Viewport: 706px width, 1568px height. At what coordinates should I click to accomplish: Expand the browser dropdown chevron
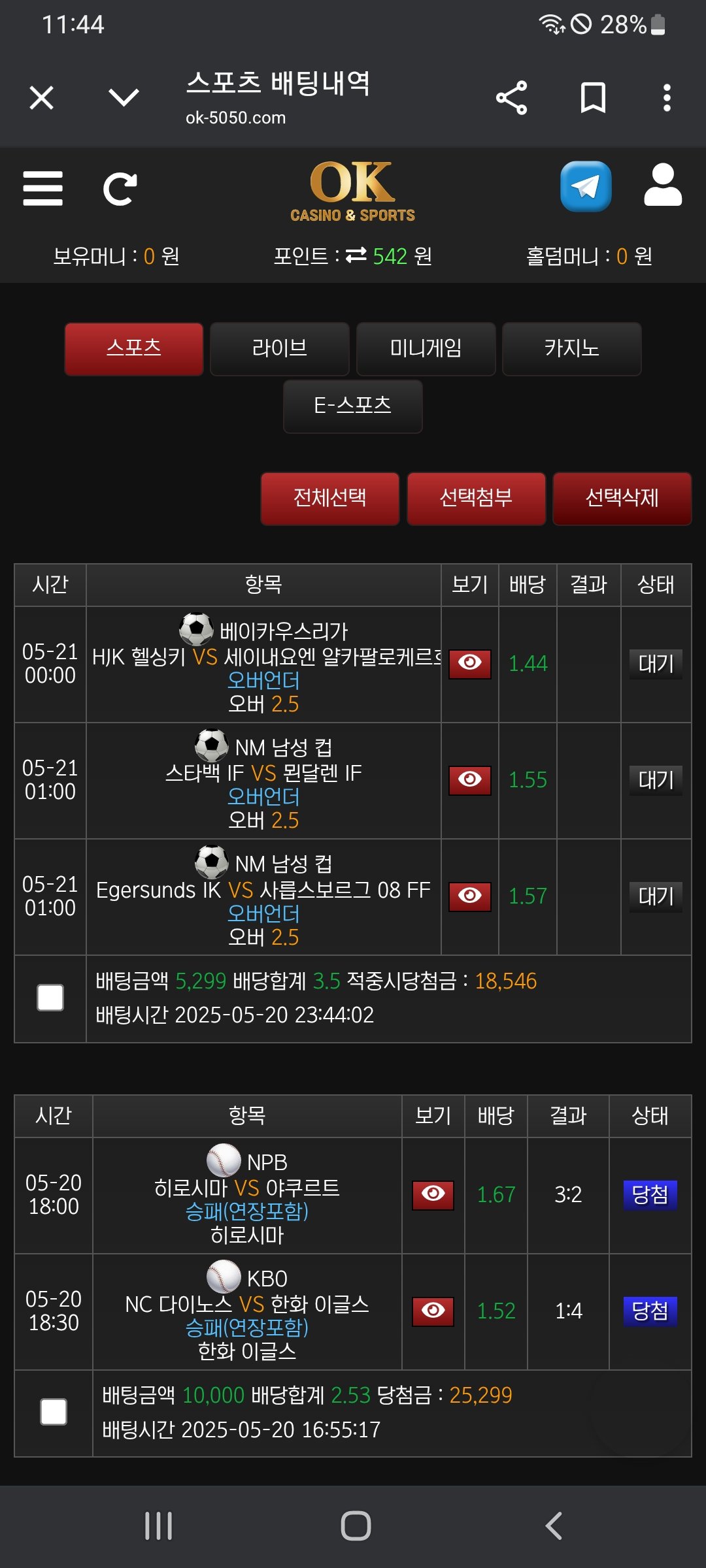coord(124,98)
